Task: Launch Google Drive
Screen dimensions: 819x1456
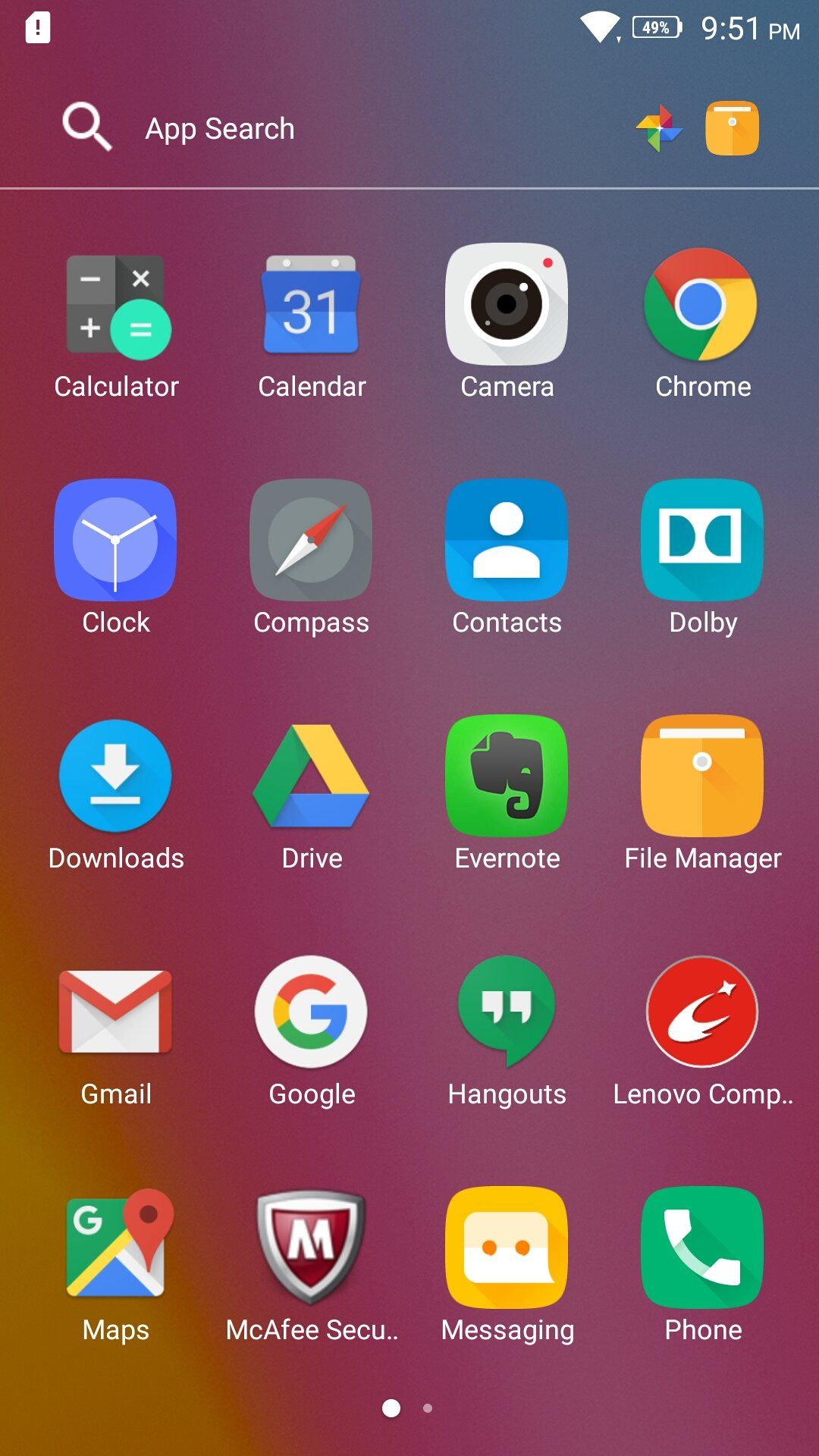Action: pos(311,776)
